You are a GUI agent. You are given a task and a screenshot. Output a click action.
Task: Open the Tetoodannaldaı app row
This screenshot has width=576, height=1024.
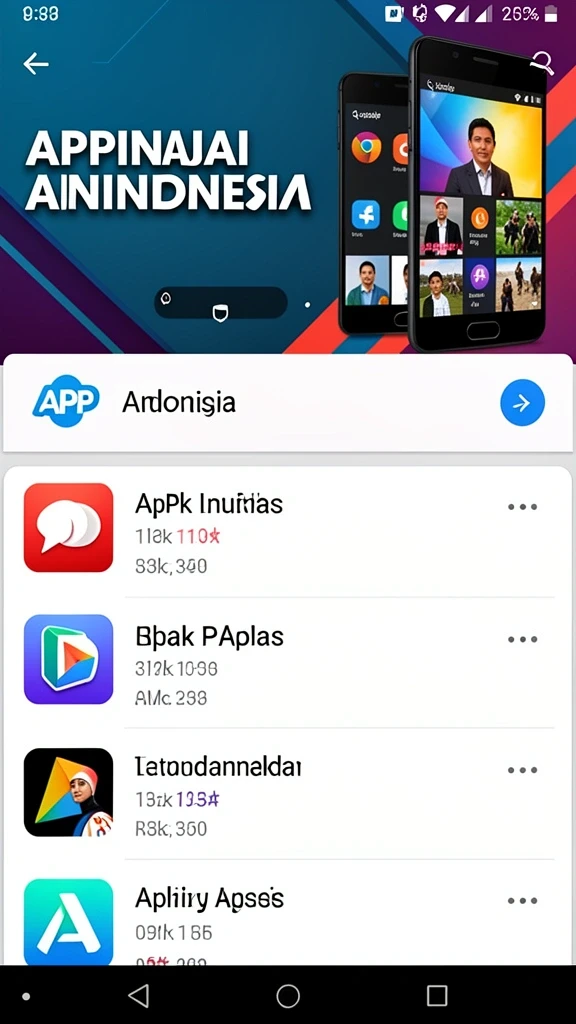pos(288,792)
